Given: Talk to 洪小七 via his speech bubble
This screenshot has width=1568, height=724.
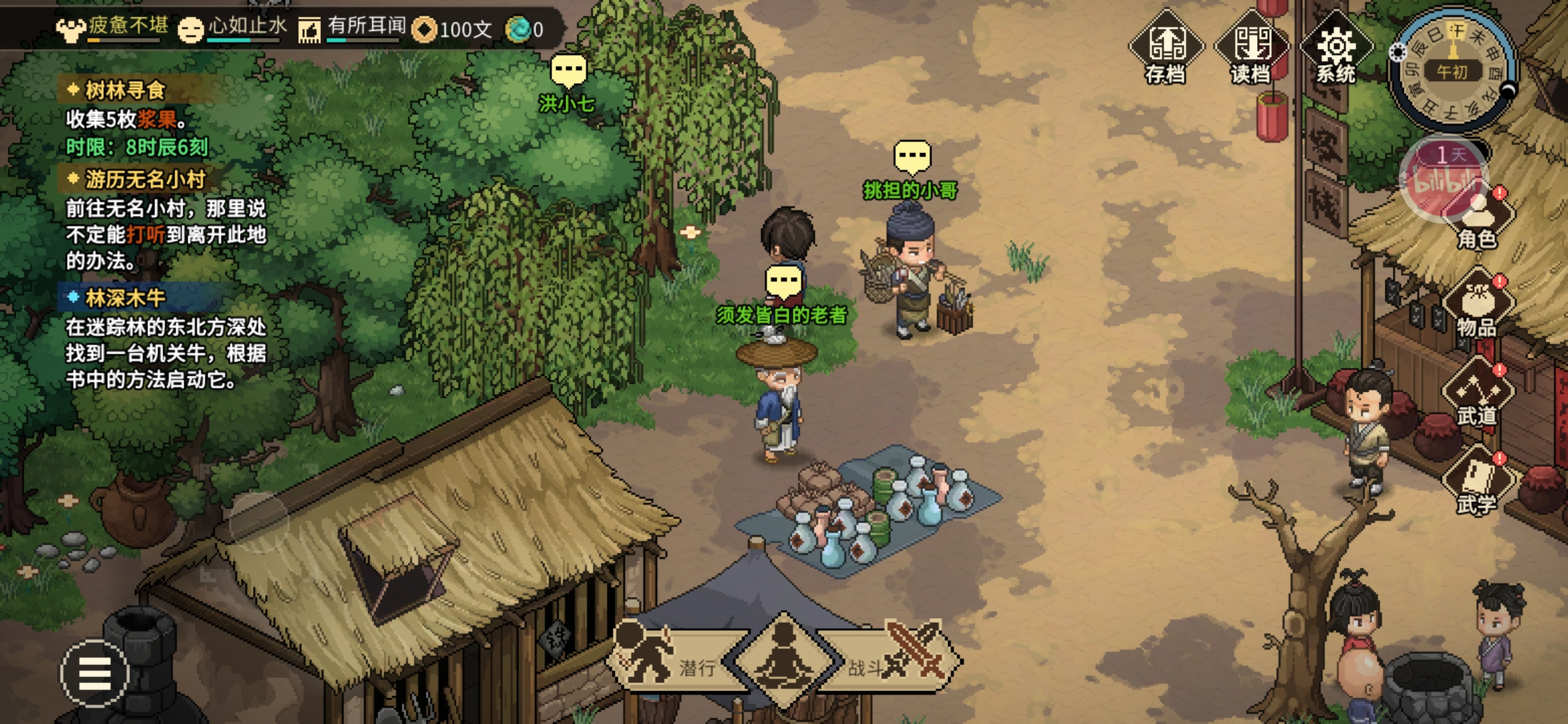Looking at the screenshot, I should click(568, 70).
